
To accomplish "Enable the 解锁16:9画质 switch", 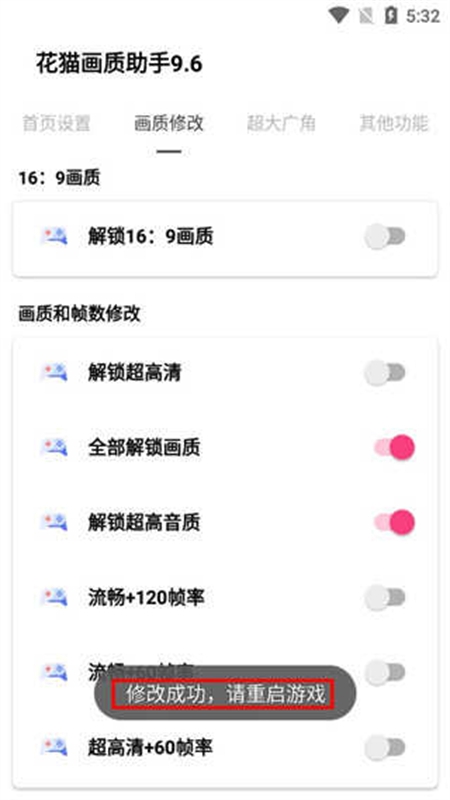I will point(385,237).
